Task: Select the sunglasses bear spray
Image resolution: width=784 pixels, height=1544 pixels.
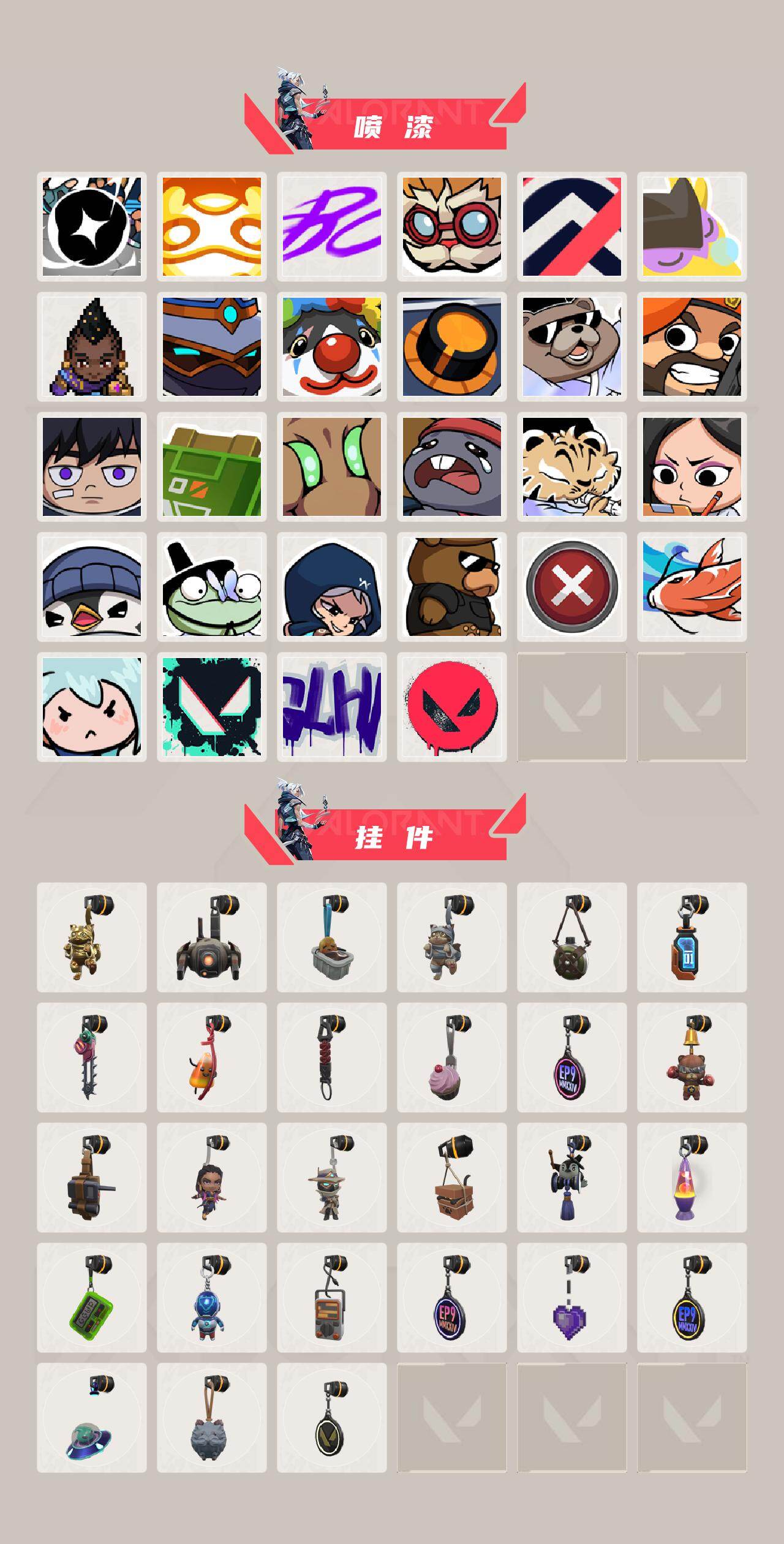Action: point(450,591)
